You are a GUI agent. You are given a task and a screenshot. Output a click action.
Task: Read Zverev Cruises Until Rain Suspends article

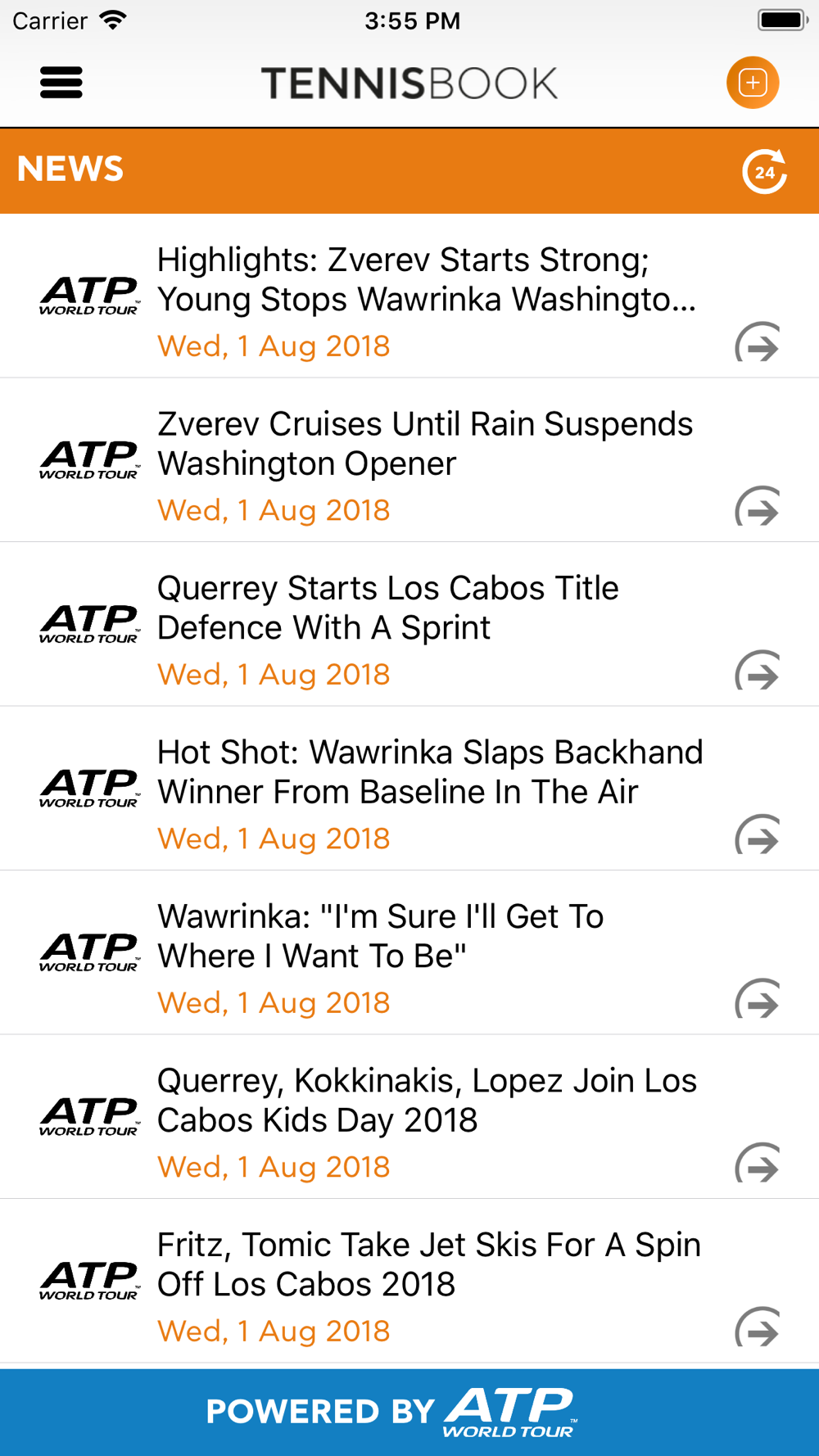(409, 460)
